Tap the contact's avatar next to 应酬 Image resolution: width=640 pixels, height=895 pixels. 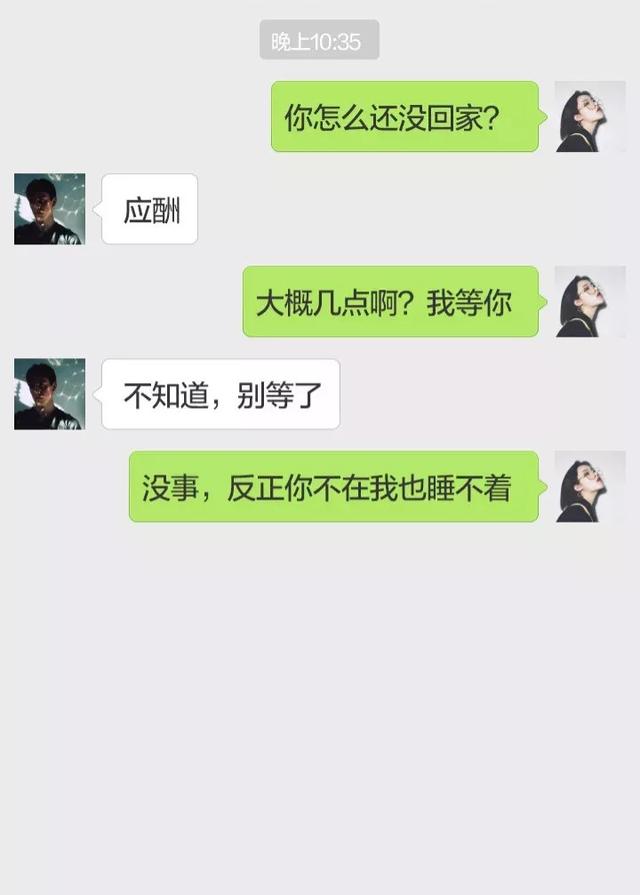tap(49, 209)
